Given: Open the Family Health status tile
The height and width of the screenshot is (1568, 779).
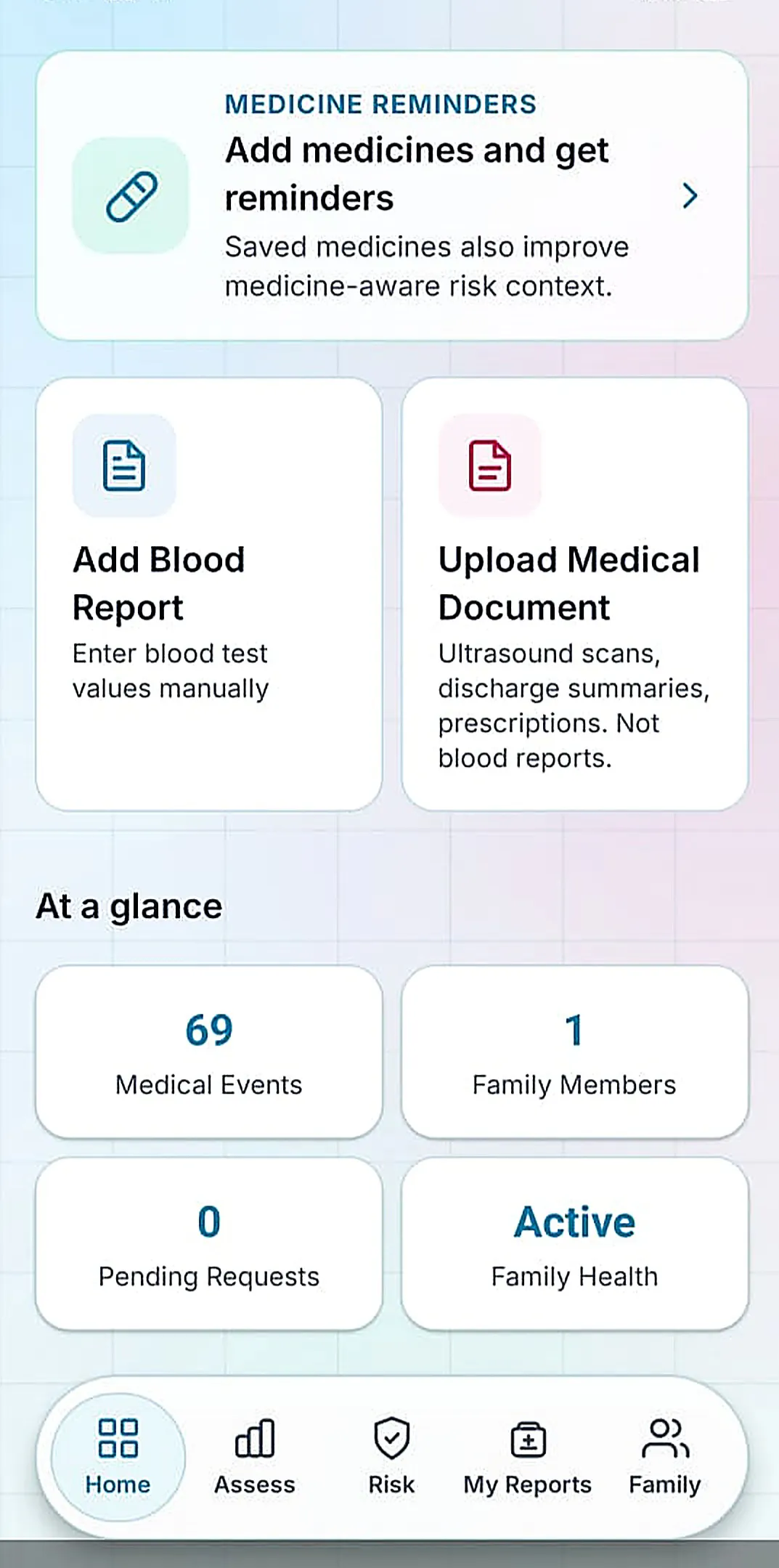Looking at the screenshot, I should click(x=575, y=1244).
